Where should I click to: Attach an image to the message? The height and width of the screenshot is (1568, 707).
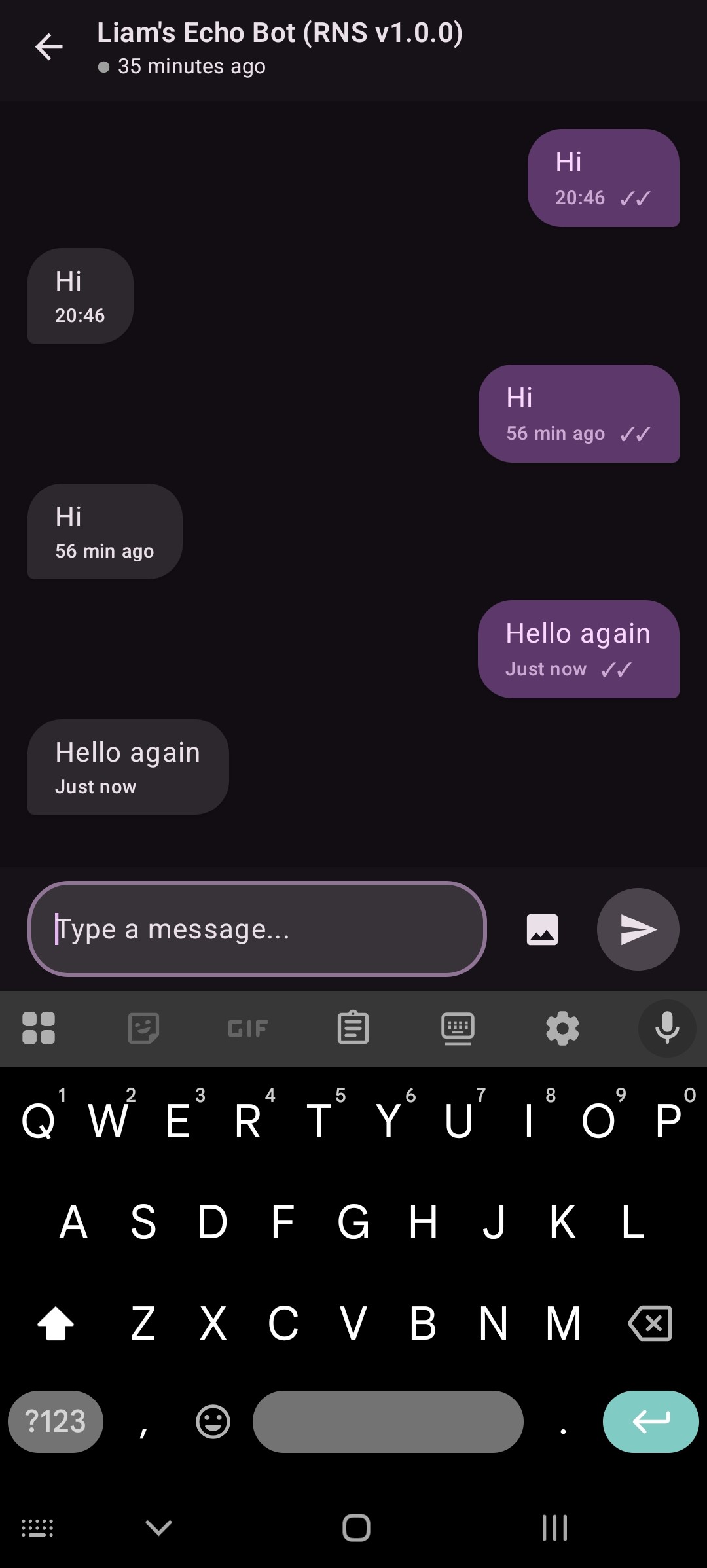click(x=542, y=929)
